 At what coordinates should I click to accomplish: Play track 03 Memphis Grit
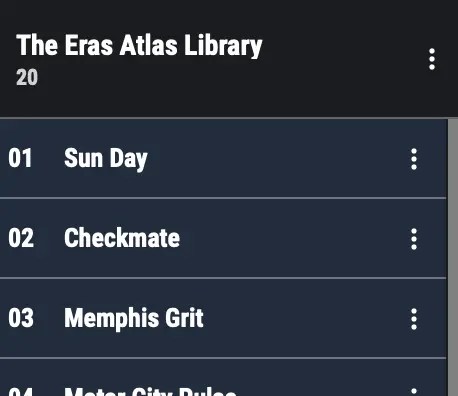(x=223, y=318)
